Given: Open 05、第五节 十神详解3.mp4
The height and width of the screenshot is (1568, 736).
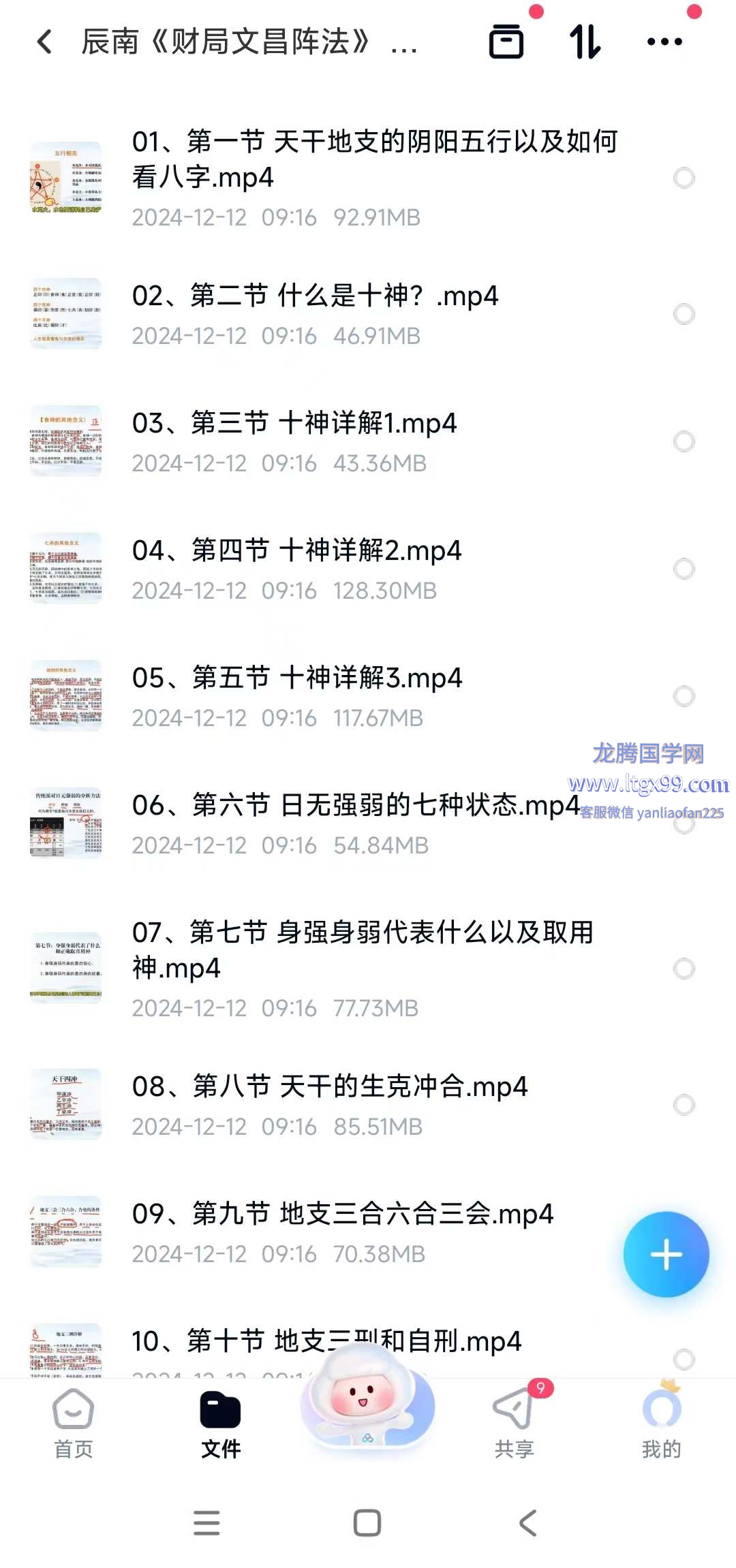Looking at the screenshot, I should (297, 678).
